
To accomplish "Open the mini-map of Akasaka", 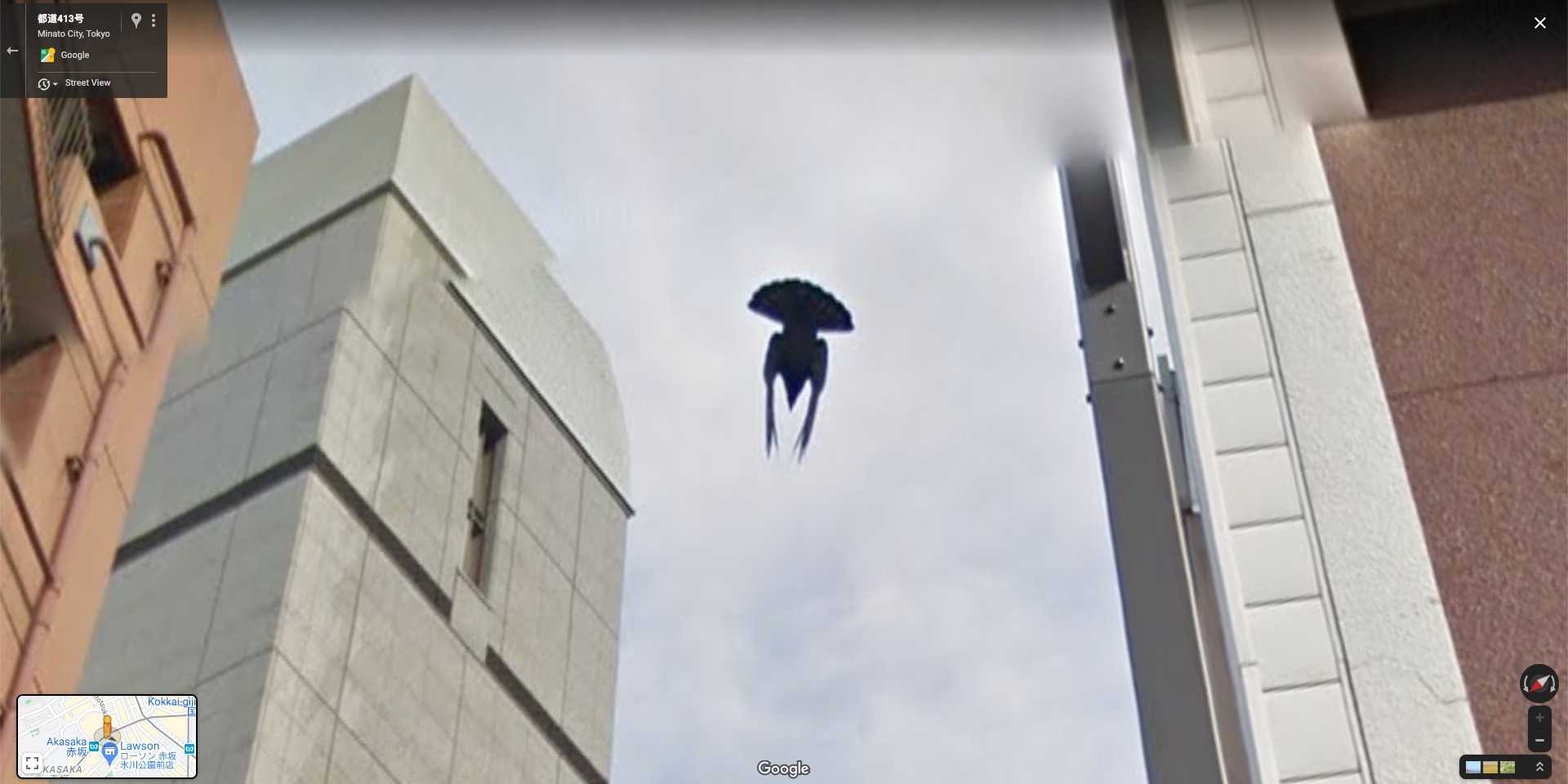I will 122,731.
